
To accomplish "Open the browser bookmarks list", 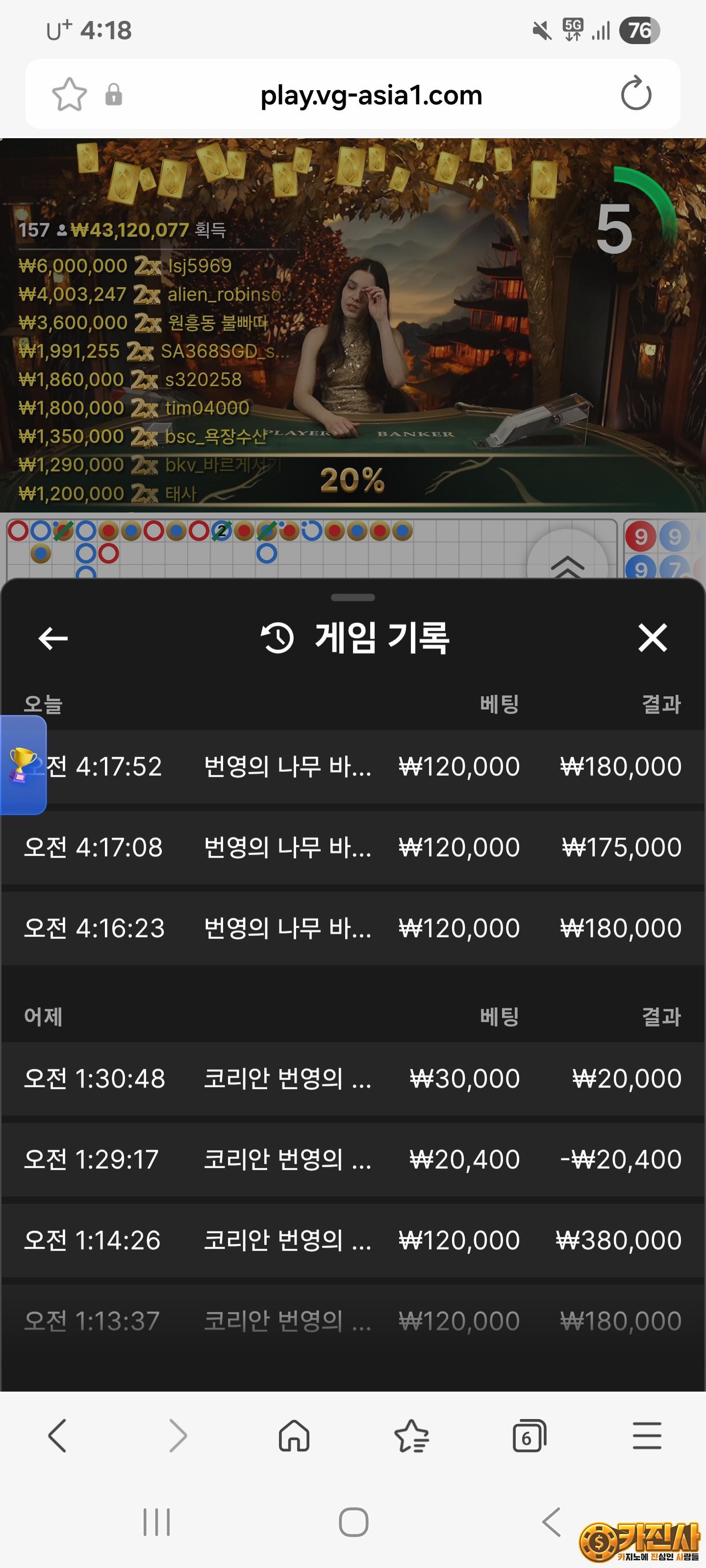I will tap(411, 1436).
